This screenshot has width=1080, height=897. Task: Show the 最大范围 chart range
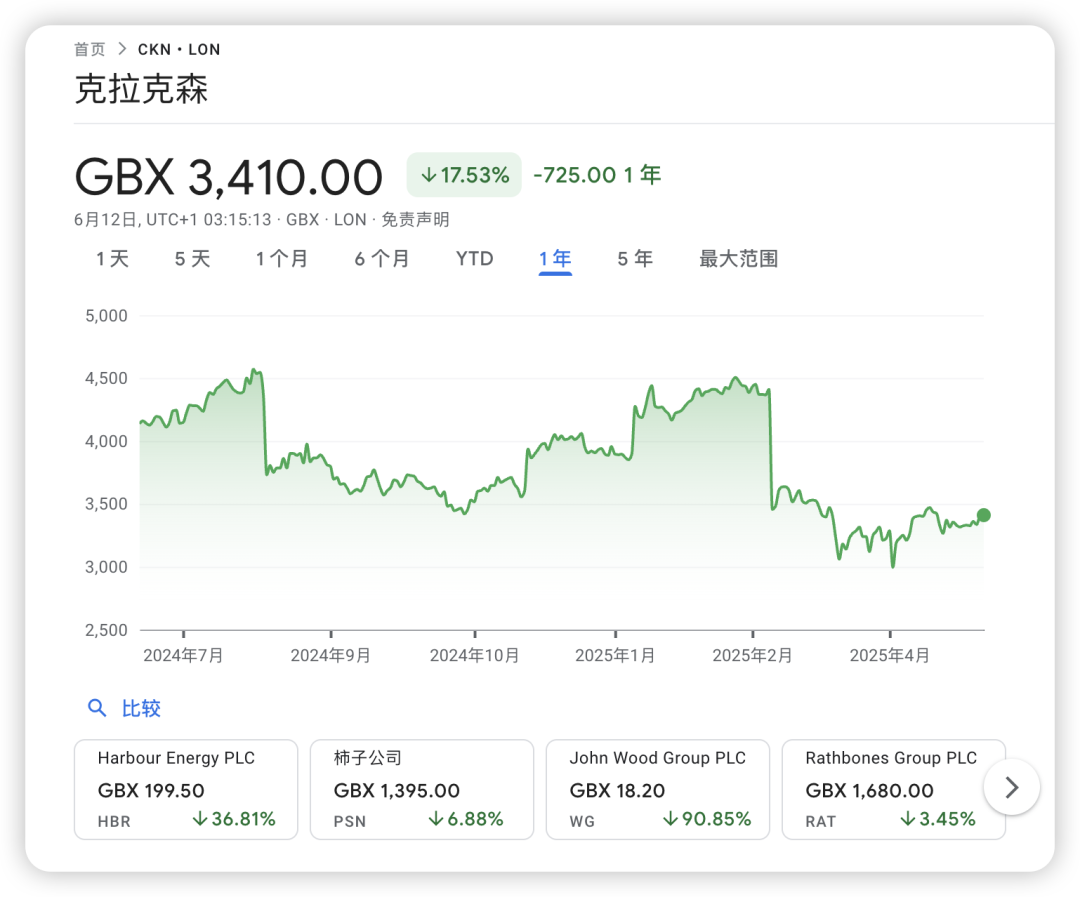click(738, 259)
